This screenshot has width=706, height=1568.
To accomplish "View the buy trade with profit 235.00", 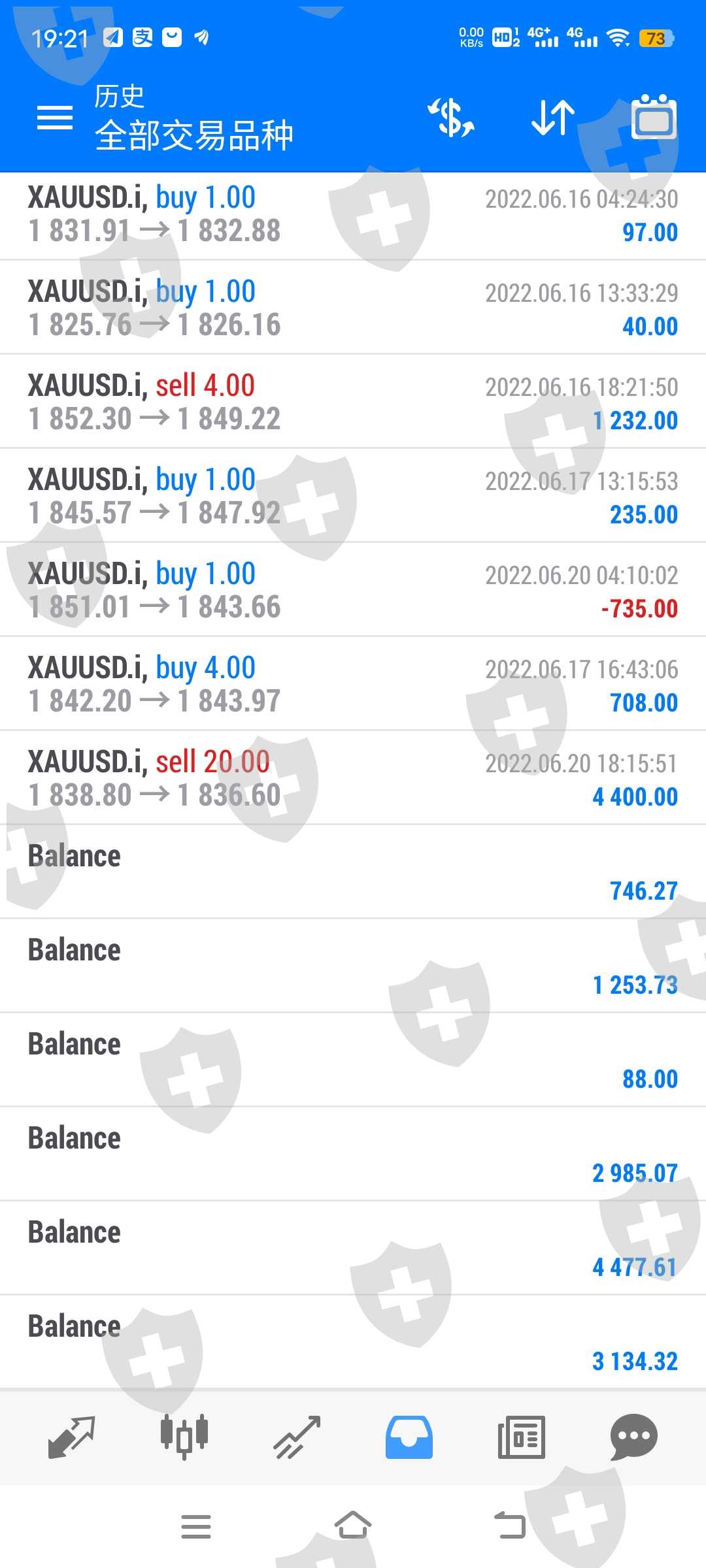I will click(x=353, y=497).
